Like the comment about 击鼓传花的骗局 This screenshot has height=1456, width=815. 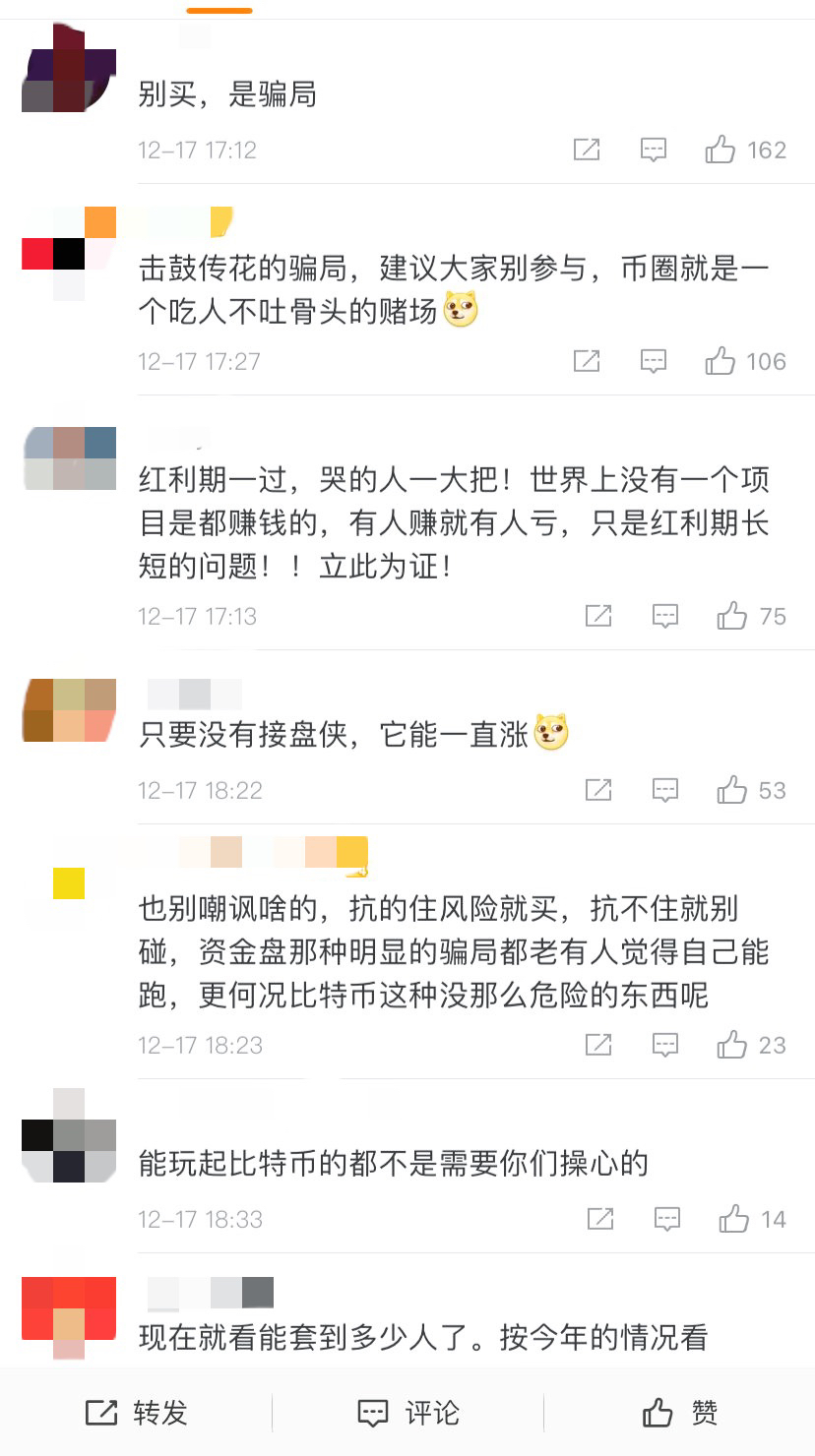(745, 361)
